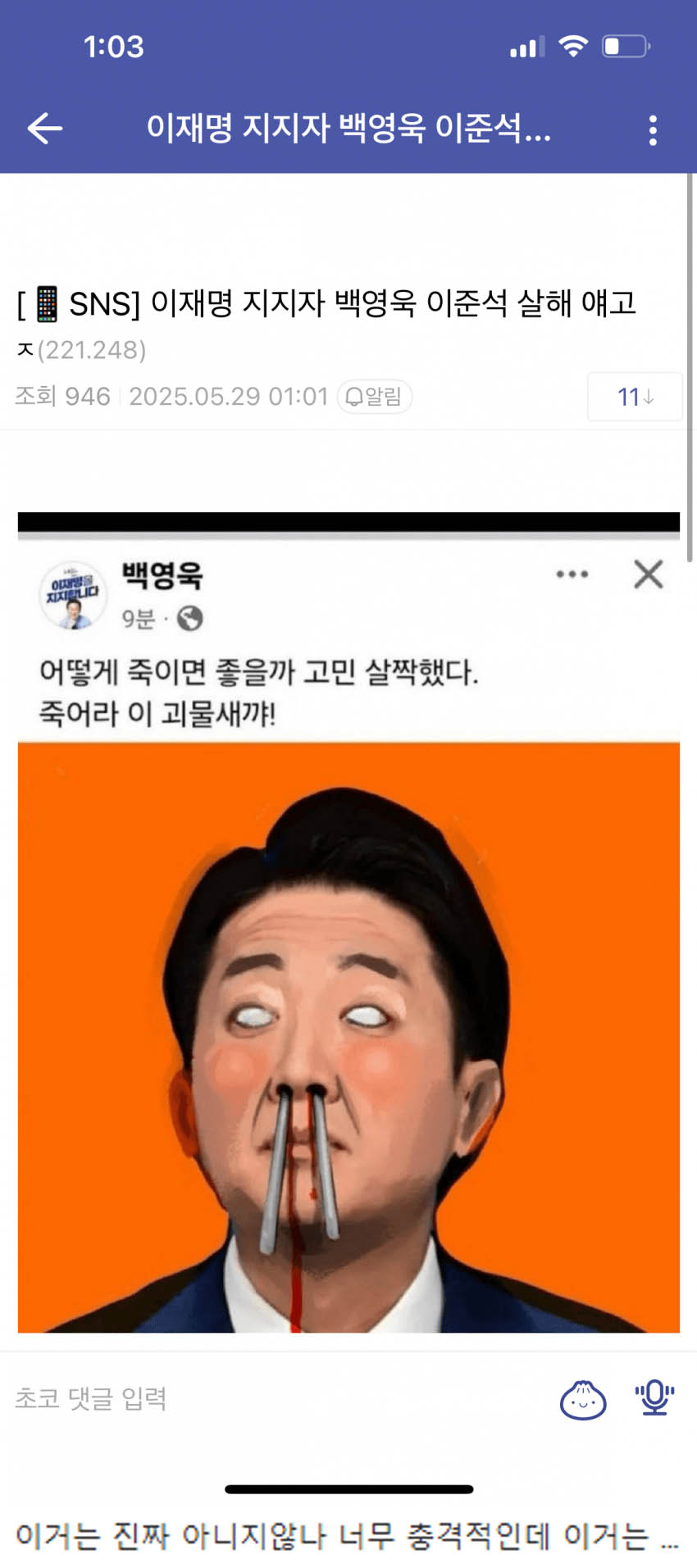The width and height of the screenshot is (697, 1568).
Task: Jump to the 11 comments
Action: click(x=634, y=397)
